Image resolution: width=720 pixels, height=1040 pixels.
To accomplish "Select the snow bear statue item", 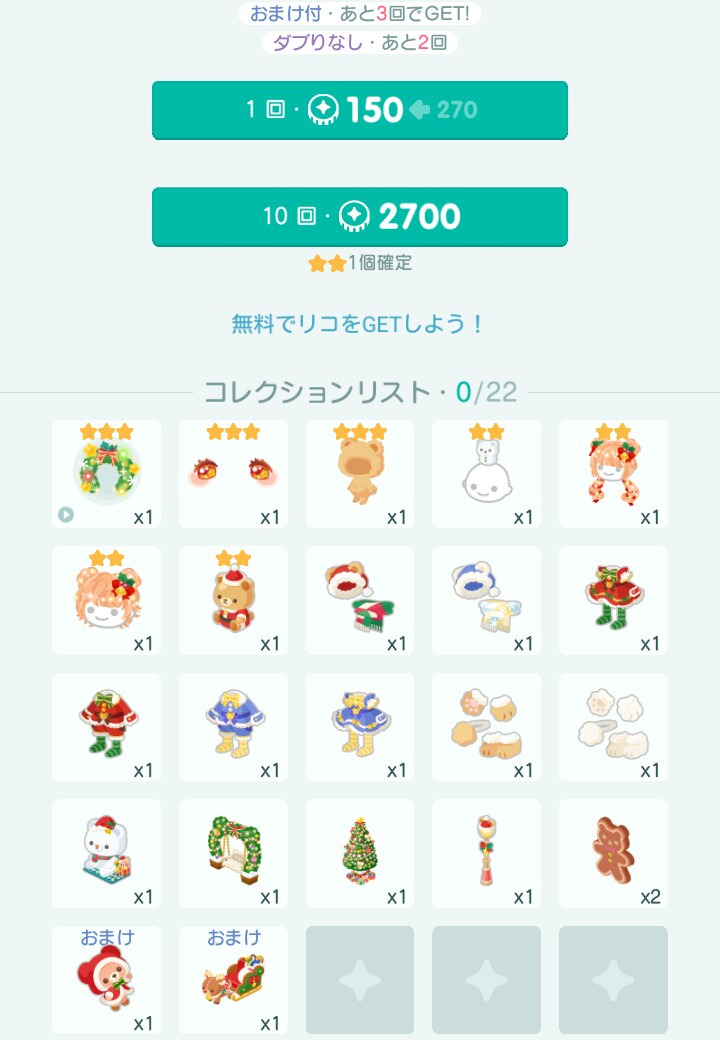I will pyautogui.click(x=106, y=853).
